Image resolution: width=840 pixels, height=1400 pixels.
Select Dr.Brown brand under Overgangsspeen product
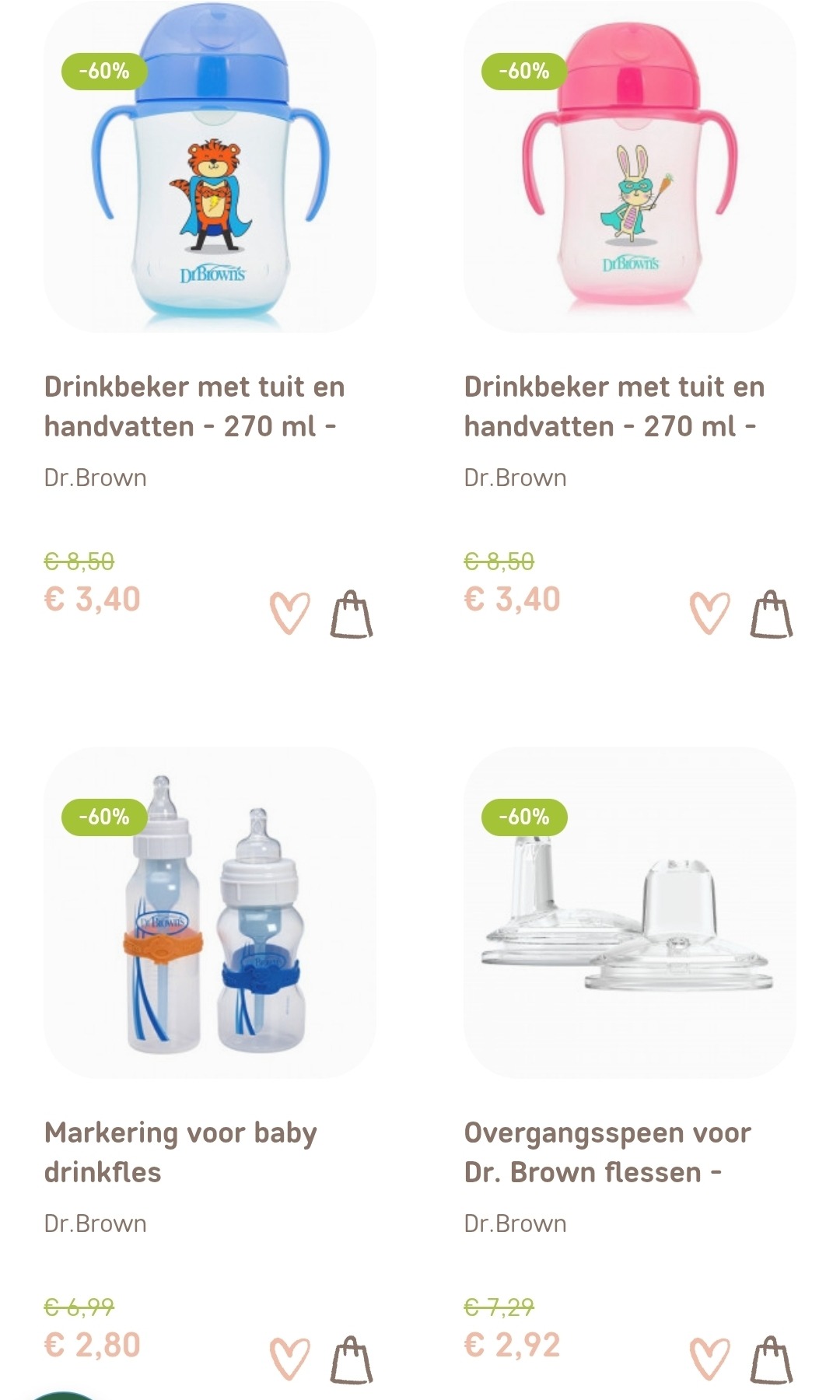[513, 1222]
